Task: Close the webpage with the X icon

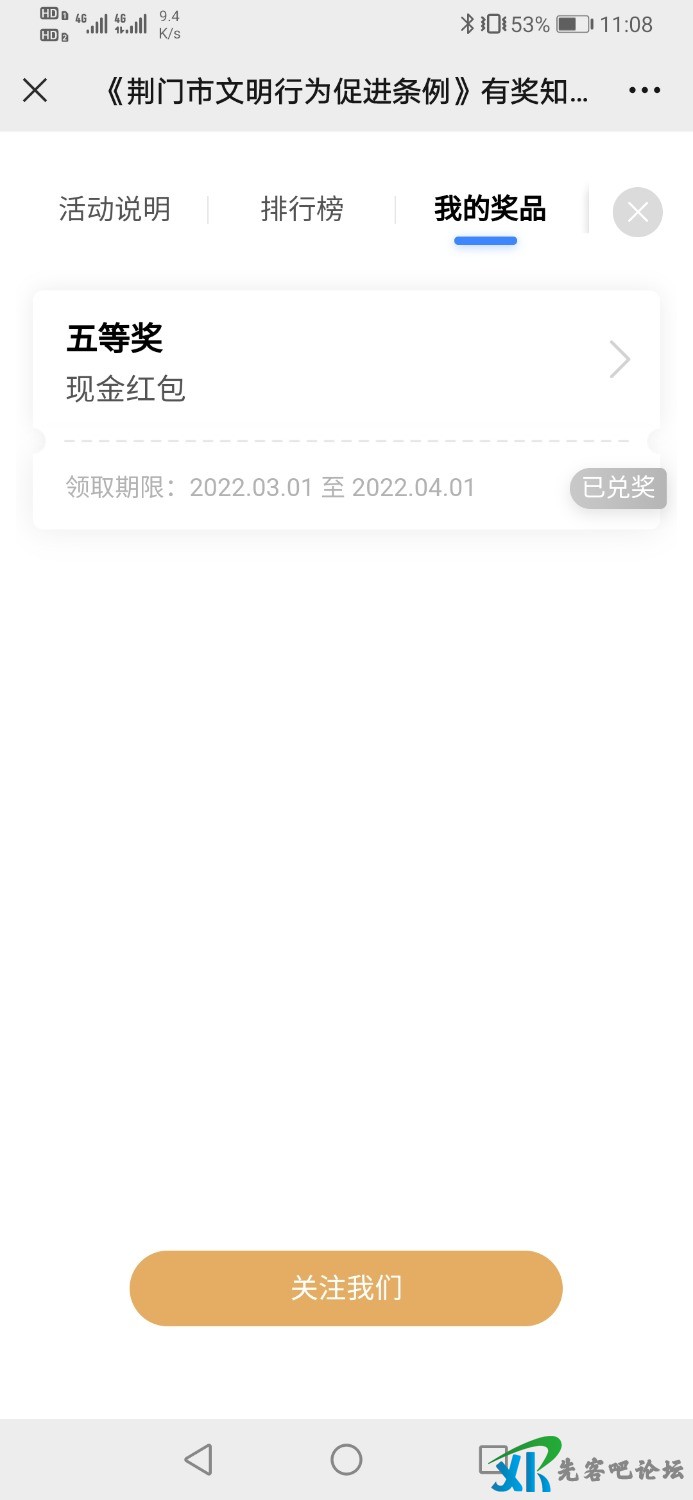Action: pos(35,91)
